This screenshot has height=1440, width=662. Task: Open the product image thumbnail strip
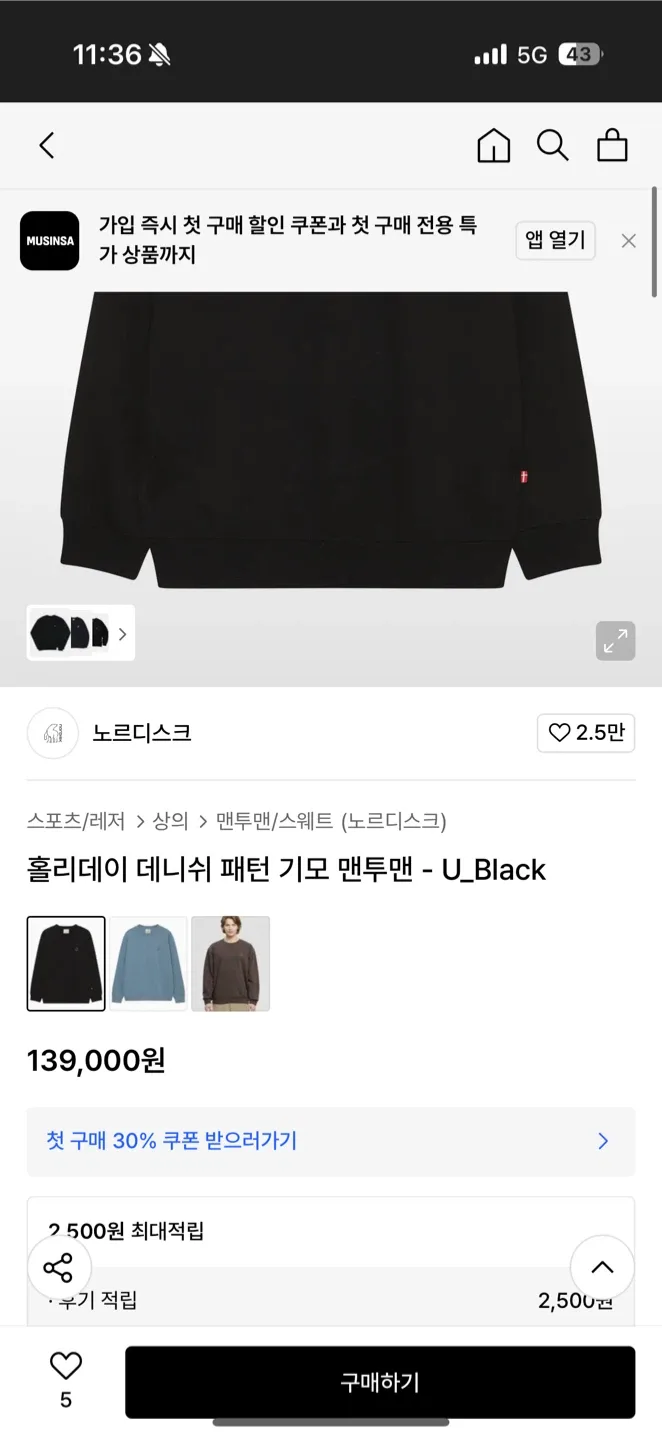[80, 633]
